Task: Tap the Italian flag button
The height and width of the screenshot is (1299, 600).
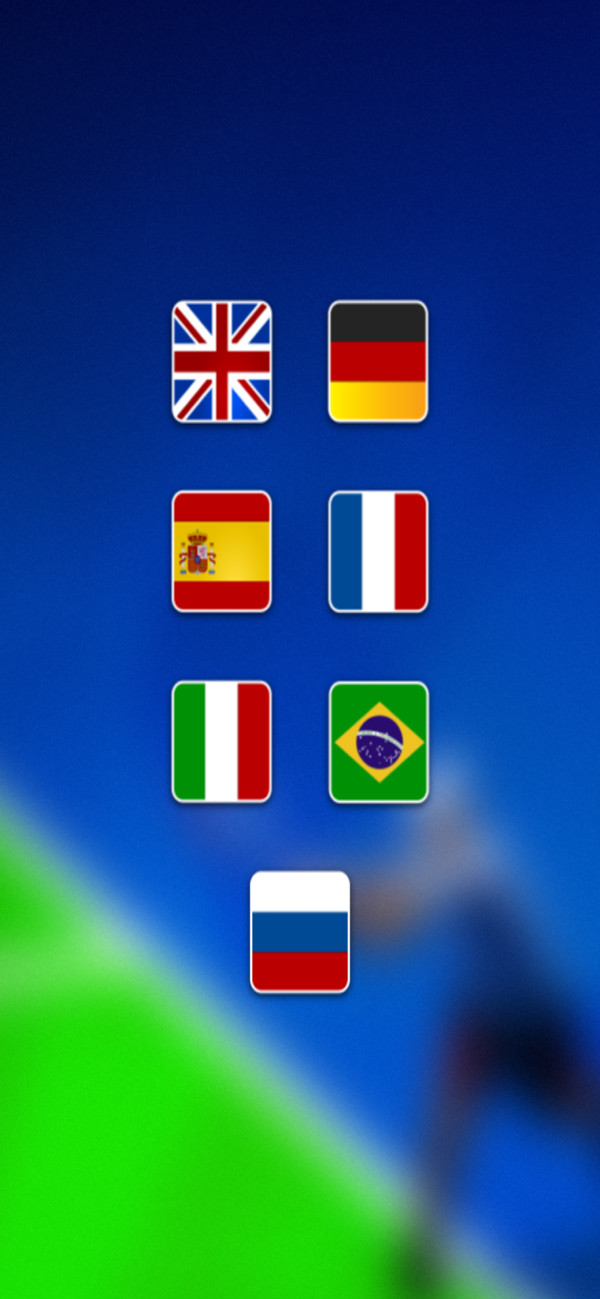Action: pyautogui.click(x=221, y=741)
